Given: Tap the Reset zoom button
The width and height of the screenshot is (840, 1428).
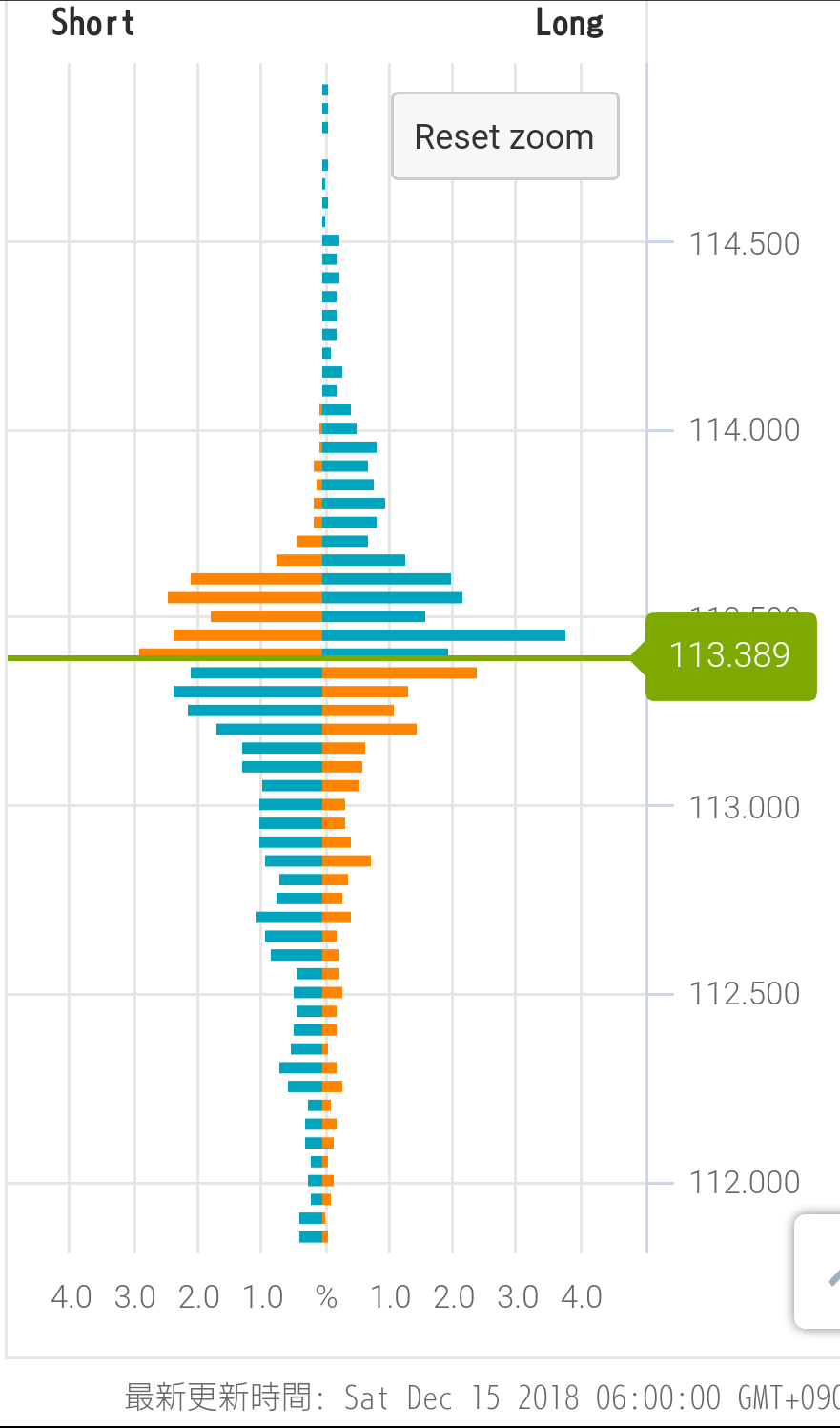Looking at the screenshot, I should (x=504, y=136).
